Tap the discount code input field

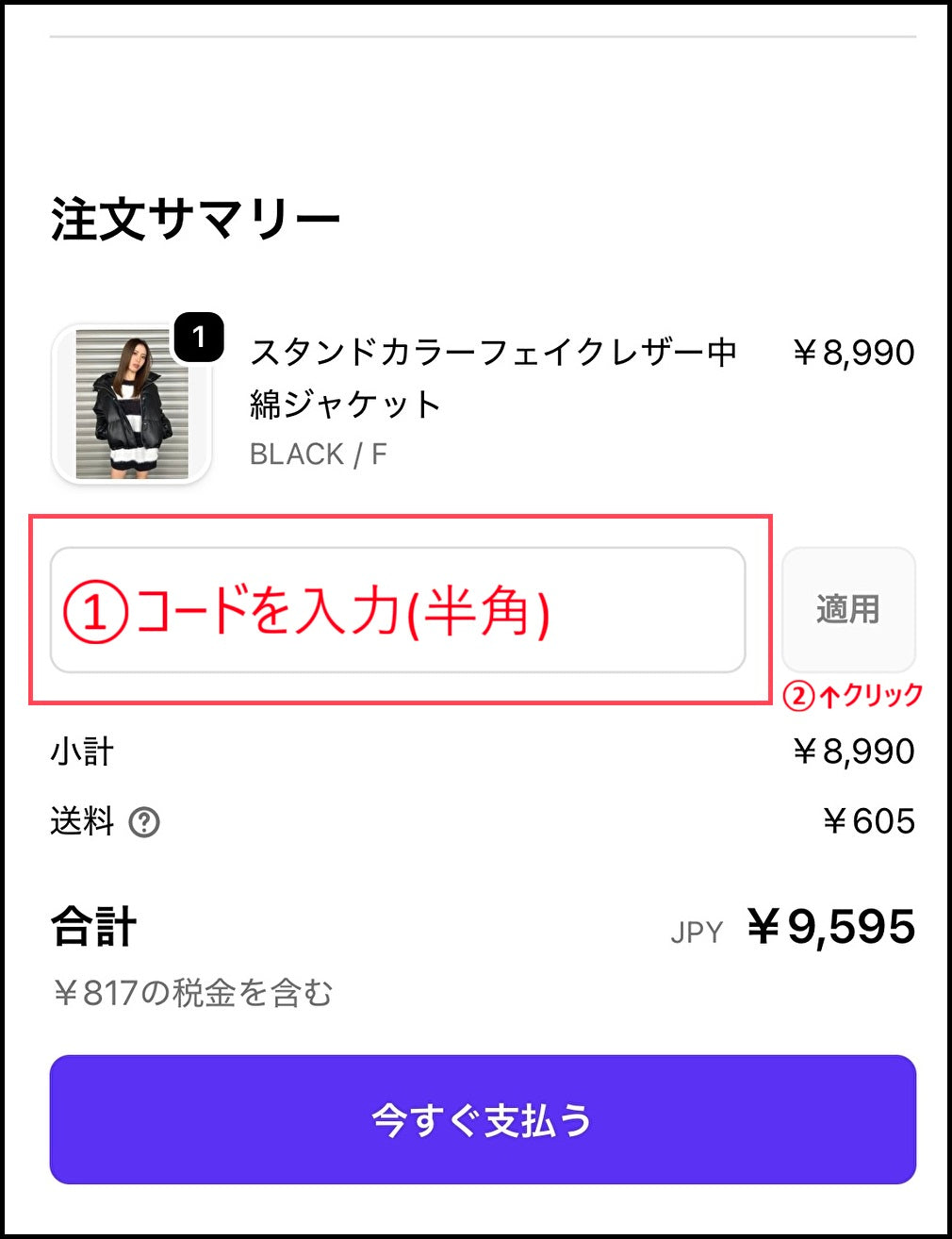point(397,610)
